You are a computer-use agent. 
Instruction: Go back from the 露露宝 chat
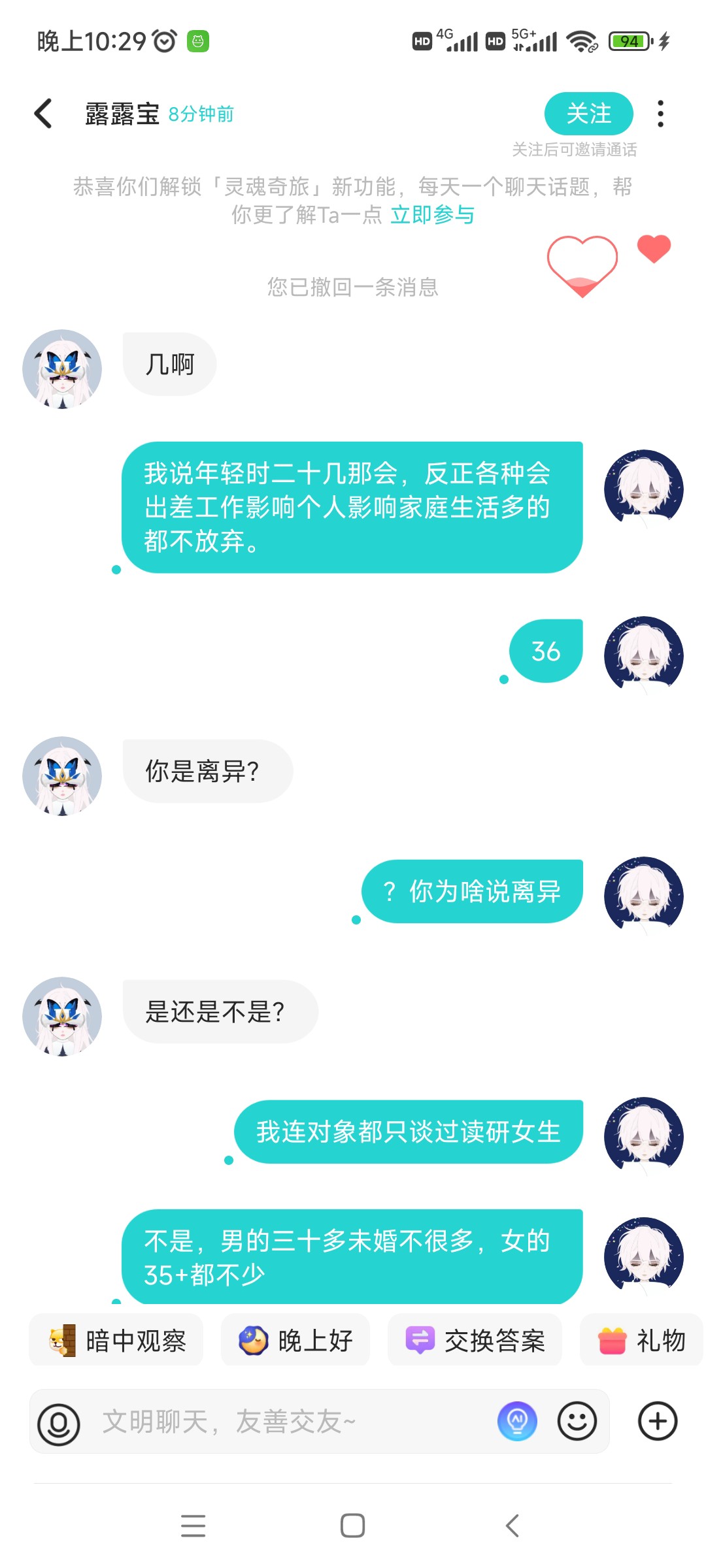[43, 114]
